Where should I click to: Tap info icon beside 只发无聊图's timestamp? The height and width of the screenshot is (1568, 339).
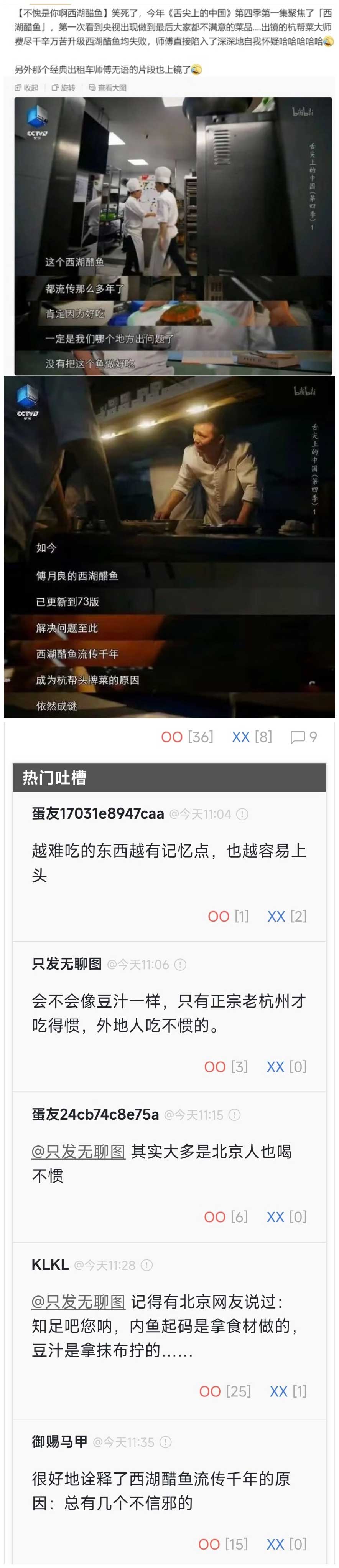180,964
